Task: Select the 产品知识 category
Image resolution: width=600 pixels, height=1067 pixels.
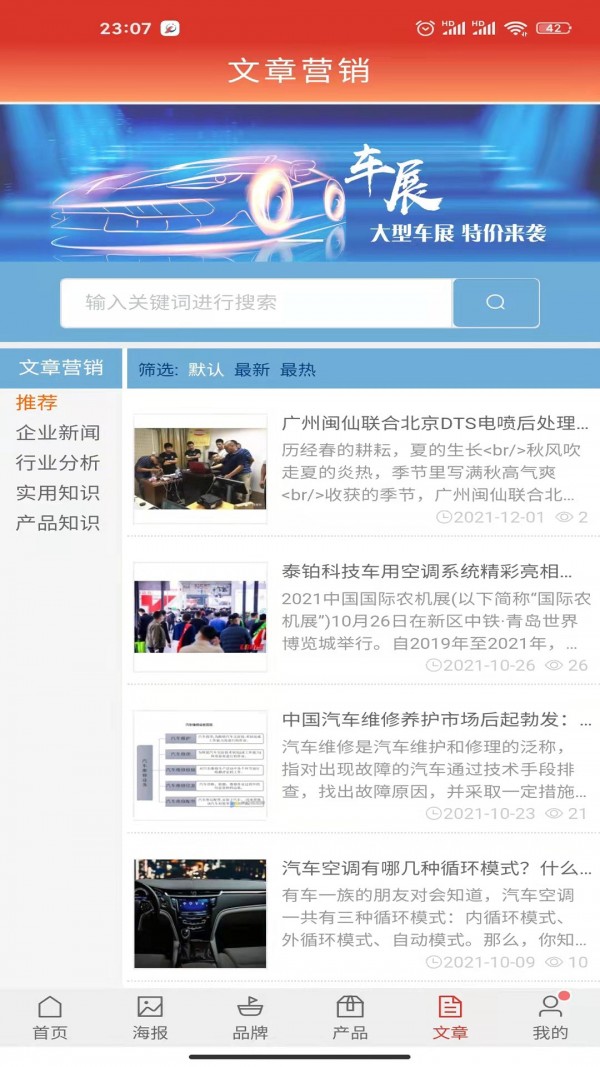Action: (x=58, y=522)
